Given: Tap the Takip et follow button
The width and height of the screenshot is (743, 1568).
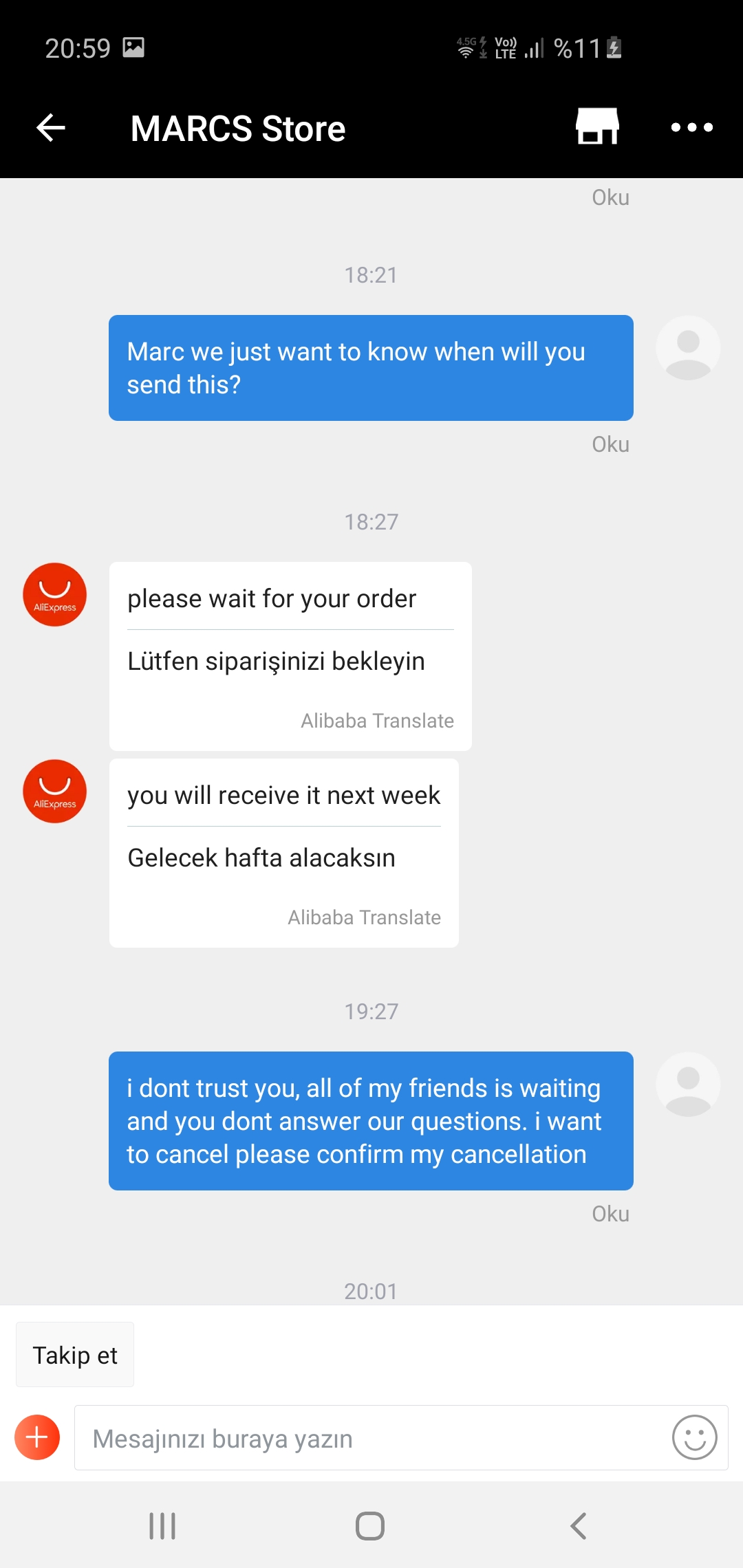Looking at the screenshot, I should coord(75,1355).
